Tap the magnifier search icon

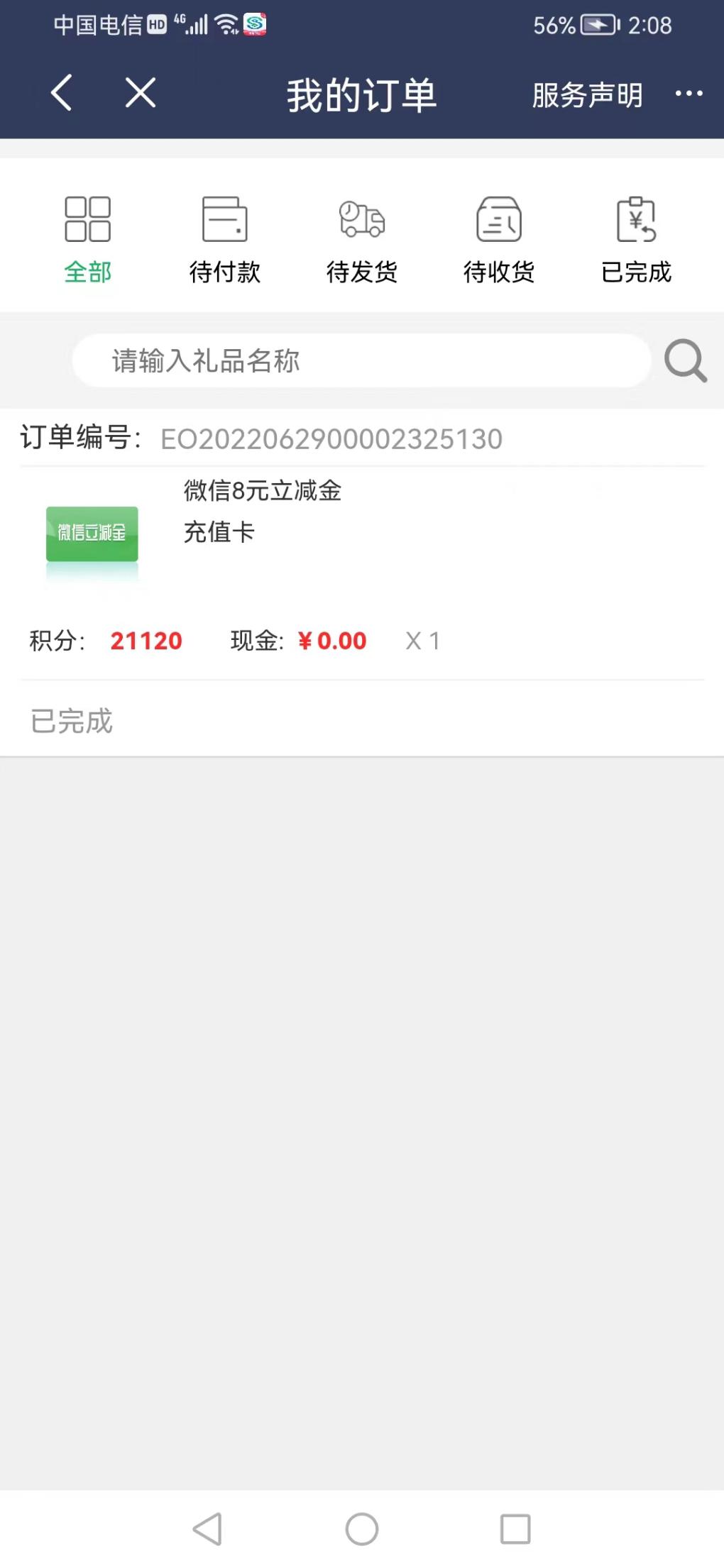tap(686, 360)
